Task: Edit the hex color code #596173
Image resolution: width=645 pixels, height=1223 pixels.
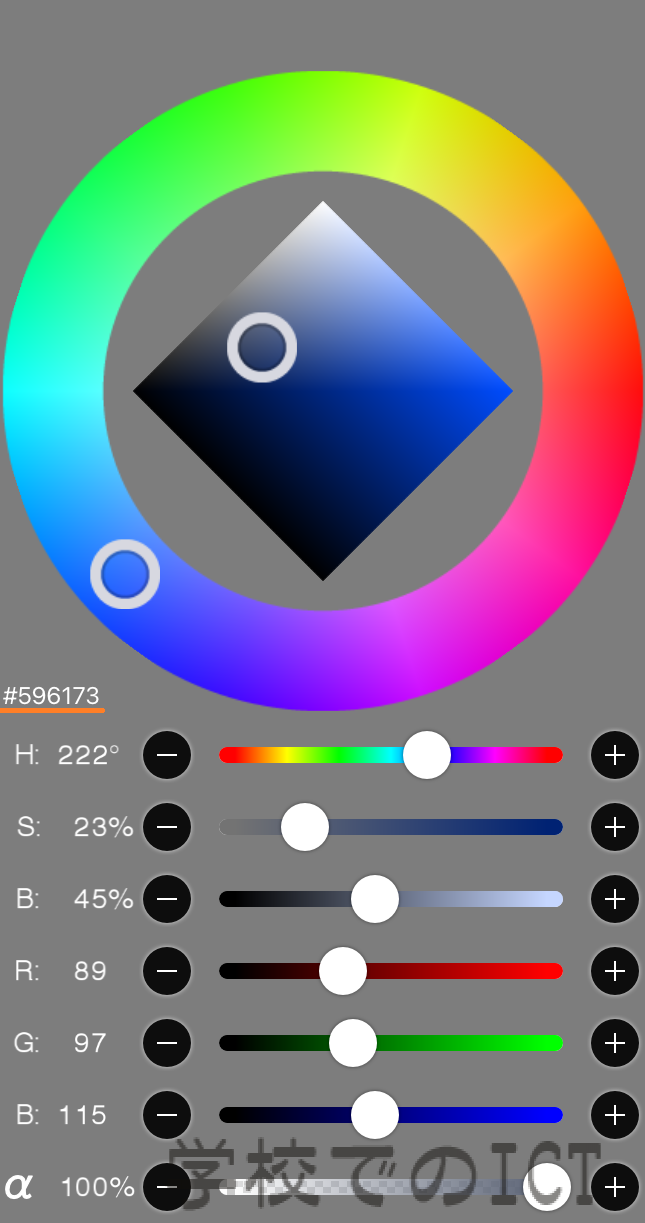Action: [x=51, y=696]
